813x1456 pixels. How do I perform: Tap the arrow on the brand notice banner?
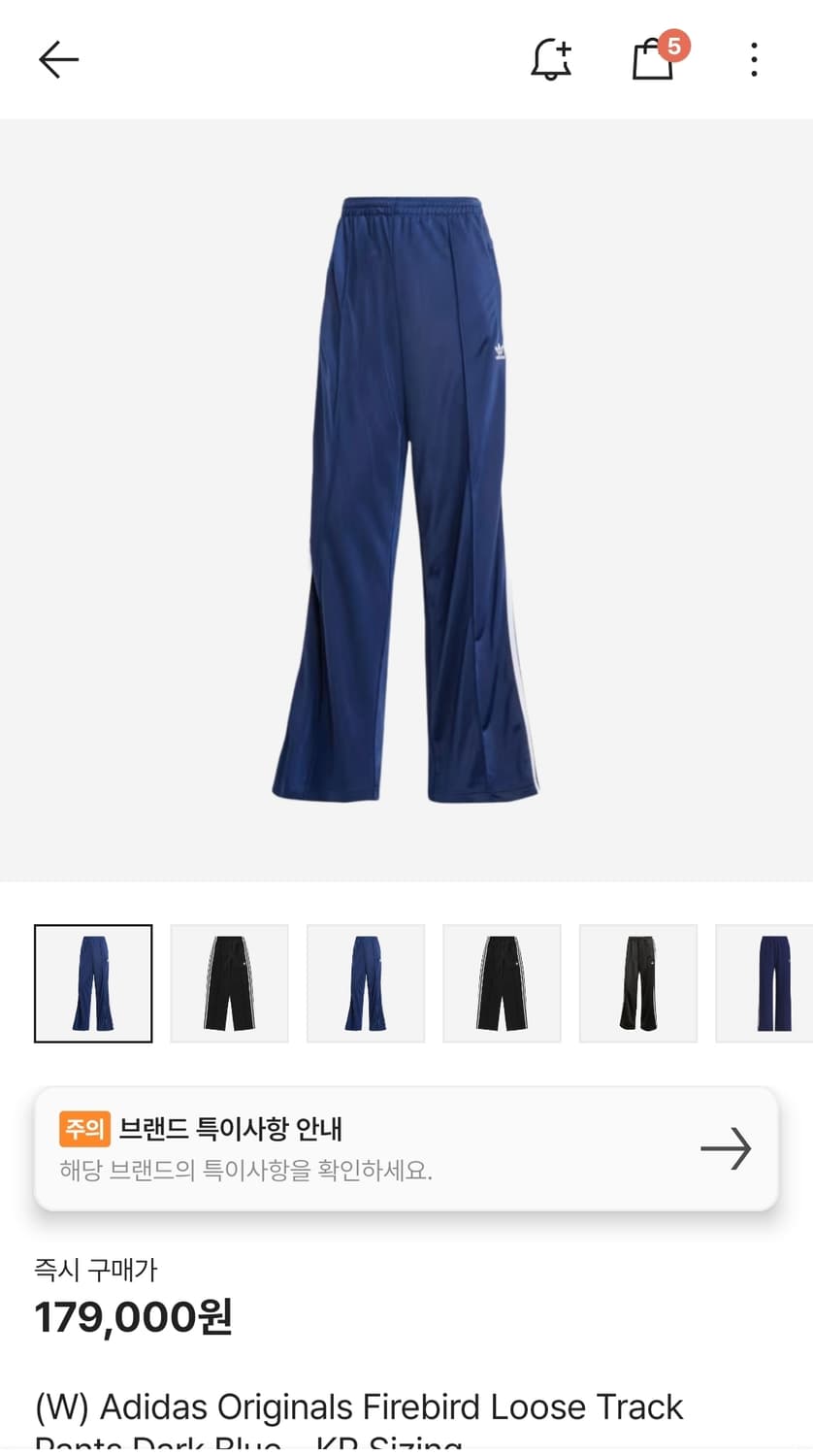click(727, 1148)
